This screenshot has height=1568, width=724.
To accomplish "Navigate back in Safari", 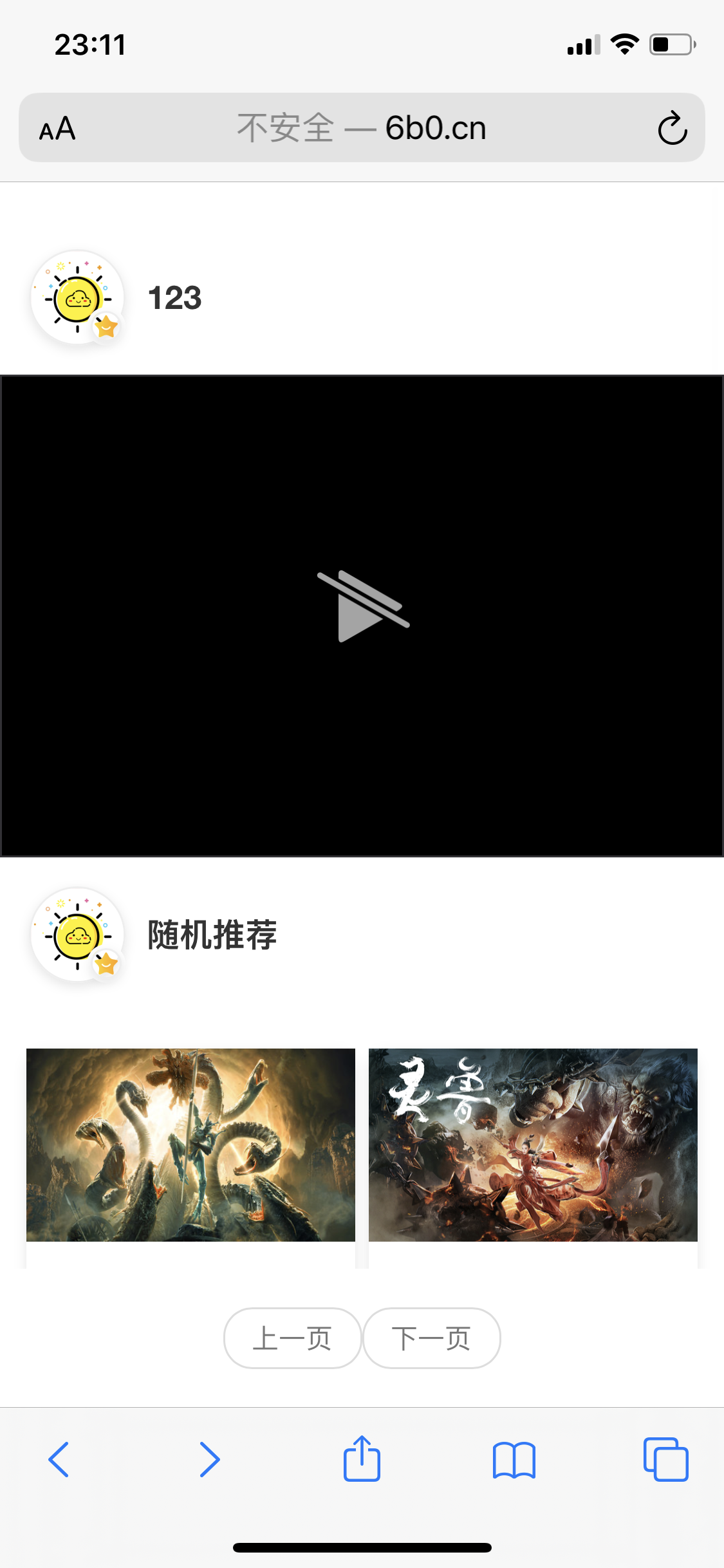I will tap(59, 1459).
